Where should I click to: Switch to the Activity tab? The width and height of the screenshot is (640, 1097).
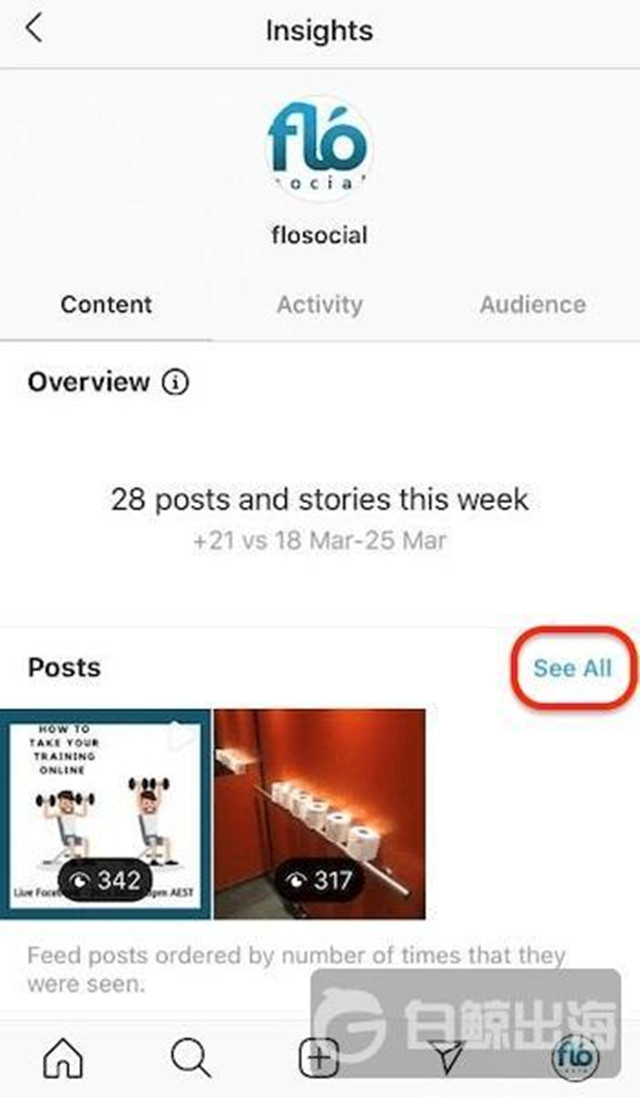(x=319, y=305)
